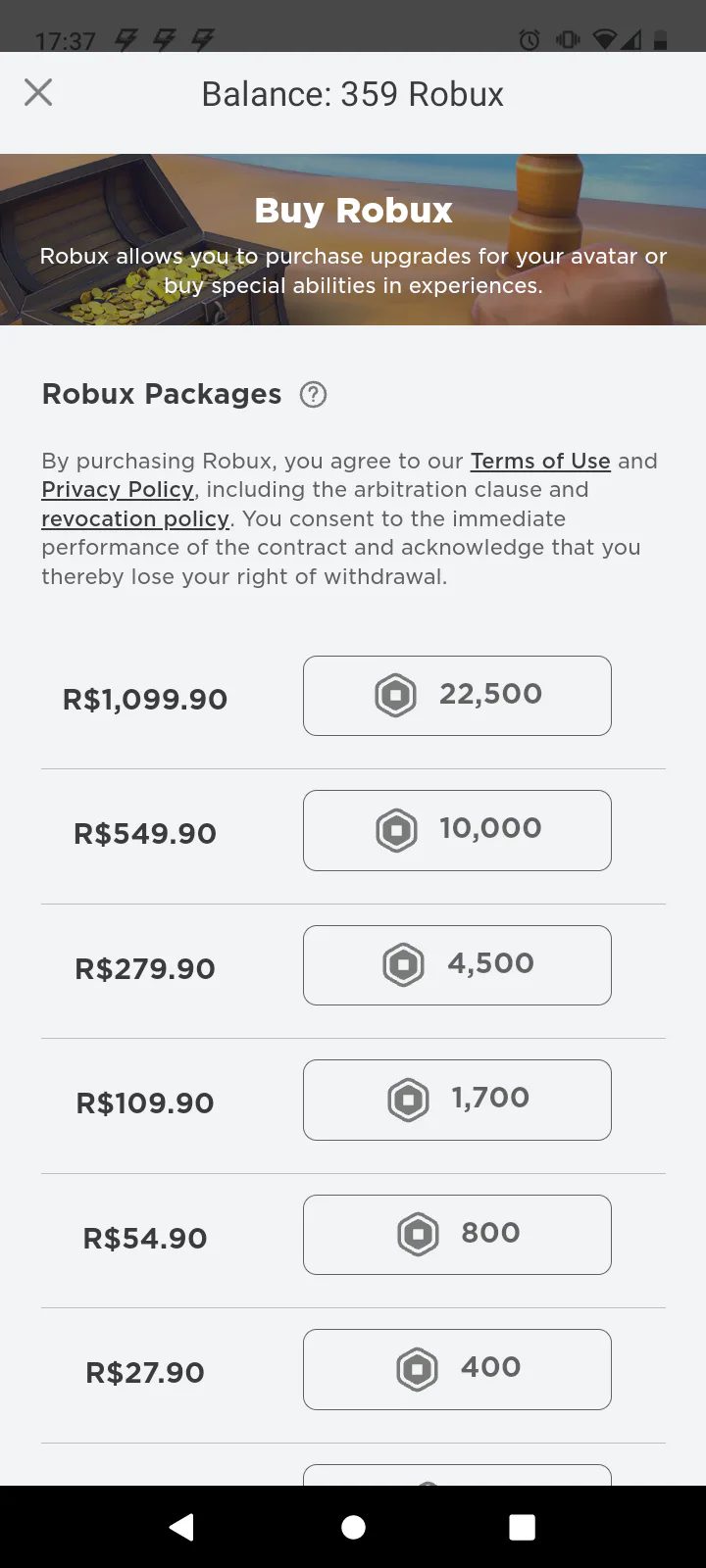Choose the 1,700 Robux package

457,1100
